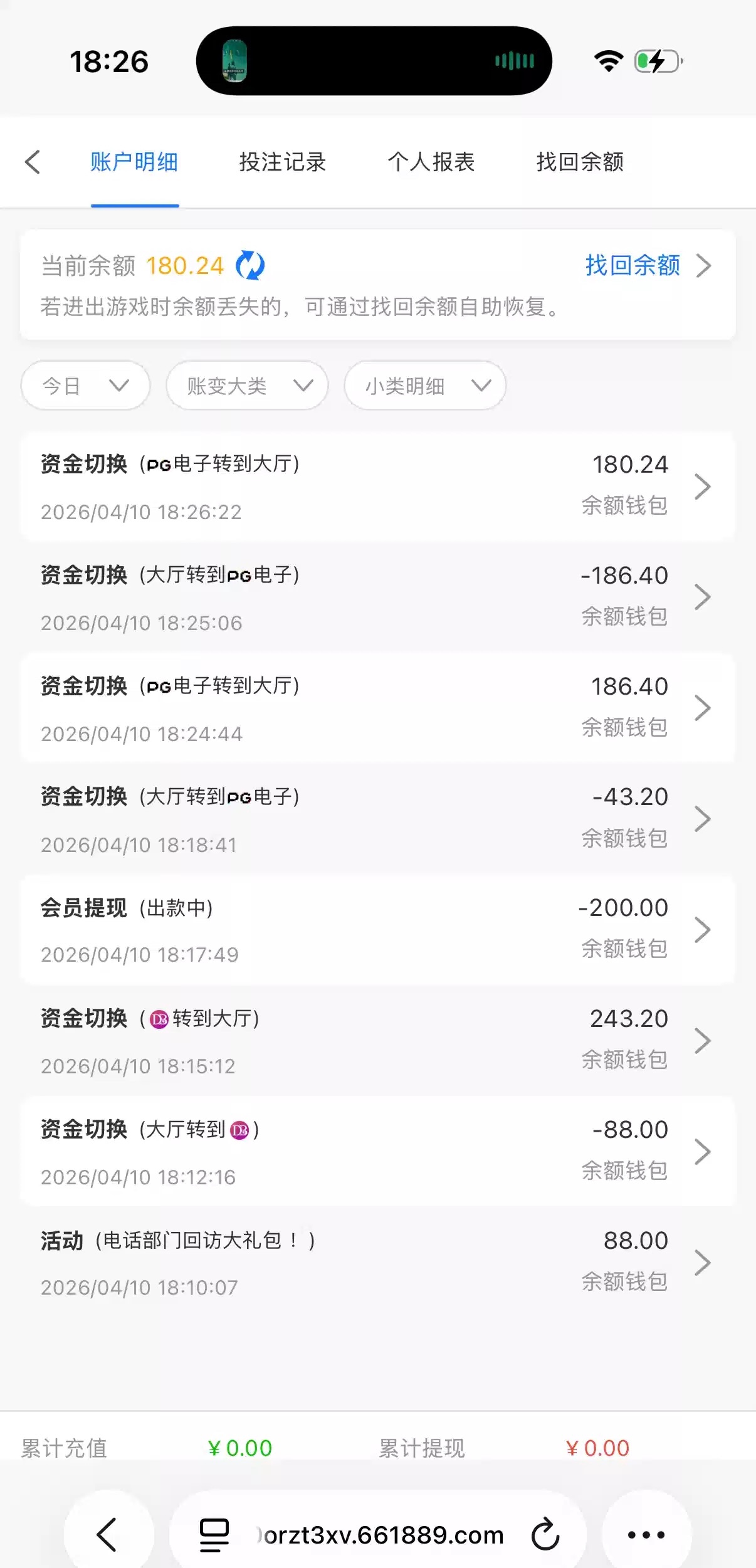756x1568 pixels.
Task: Open the 活动 88.00 gift record
Action: [x=376, y=1263]
